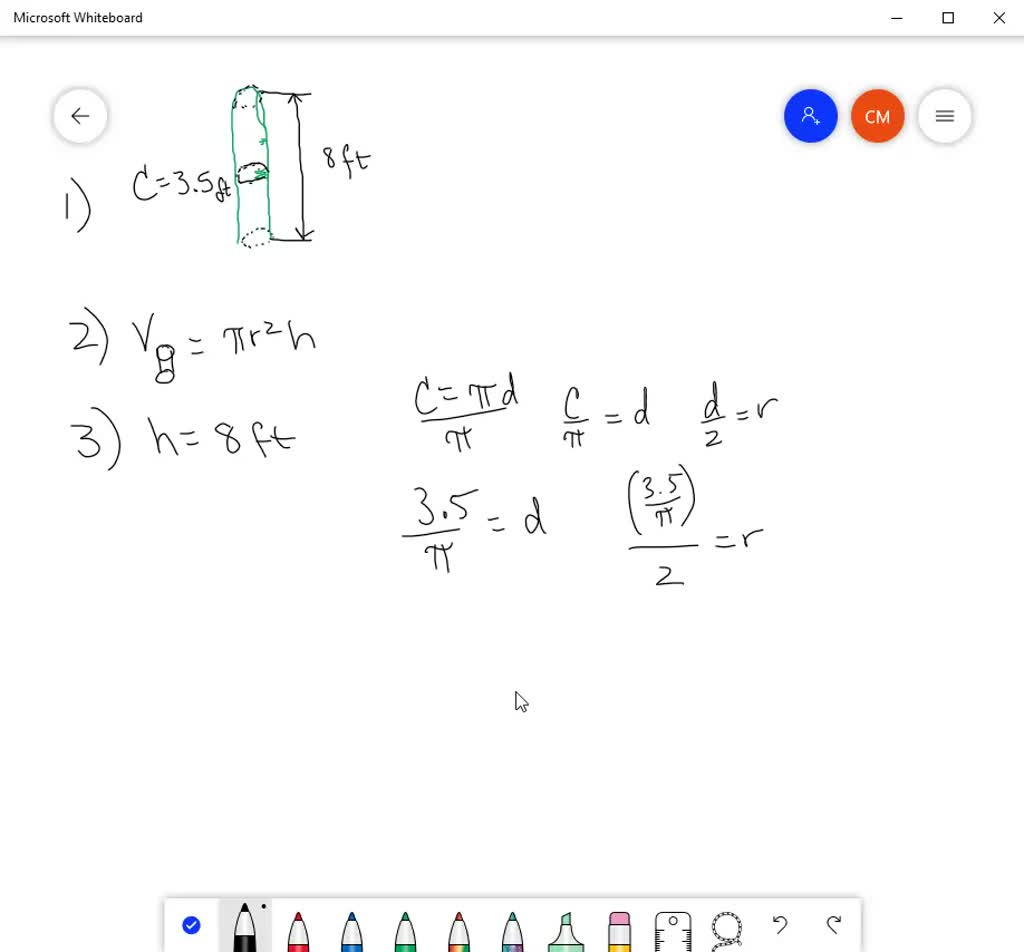The height and width of the screenshot is (952, 1024).
Task: Undo the last stroke
Action: (780, 925)
